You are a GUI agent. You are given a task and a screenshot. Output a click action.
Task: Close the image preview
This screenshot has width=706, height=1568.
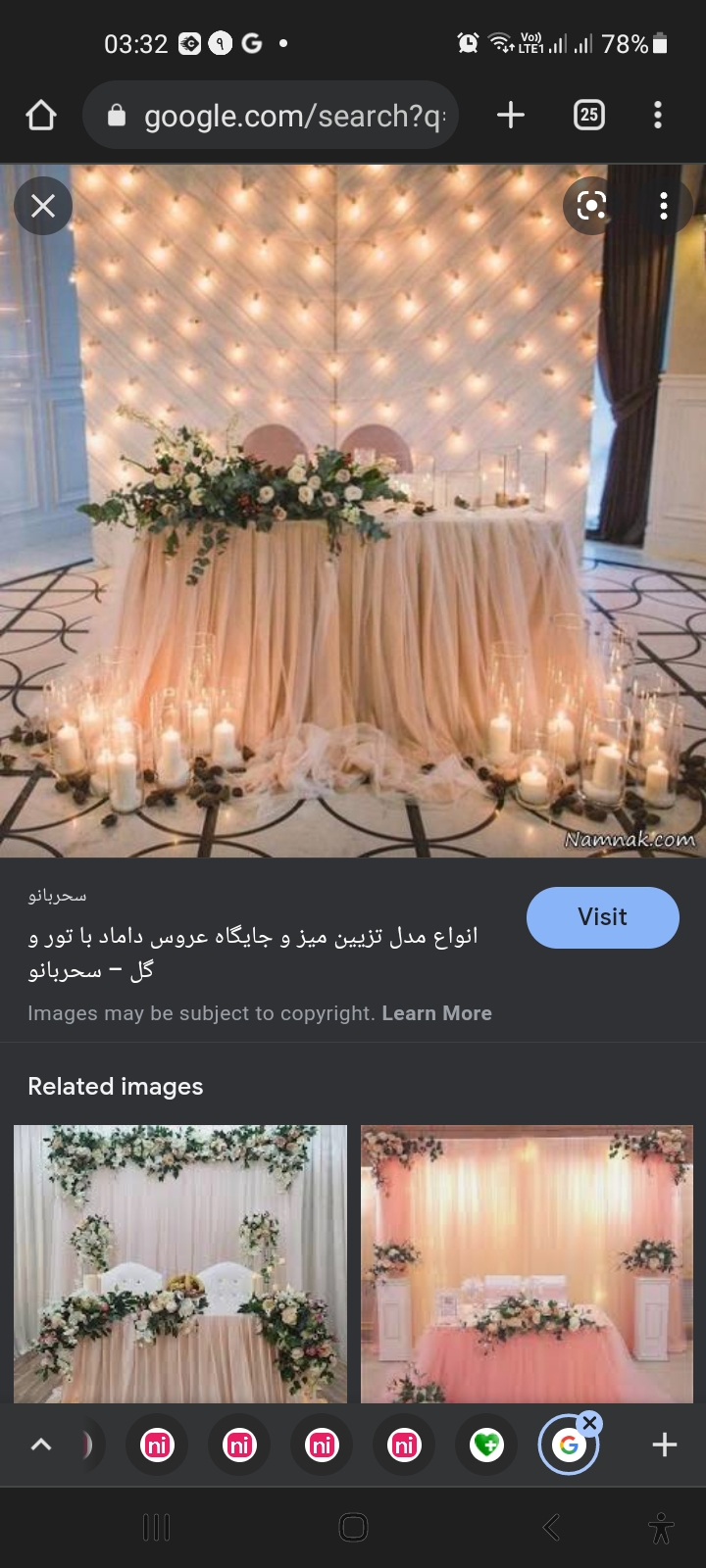pos(43,206)
